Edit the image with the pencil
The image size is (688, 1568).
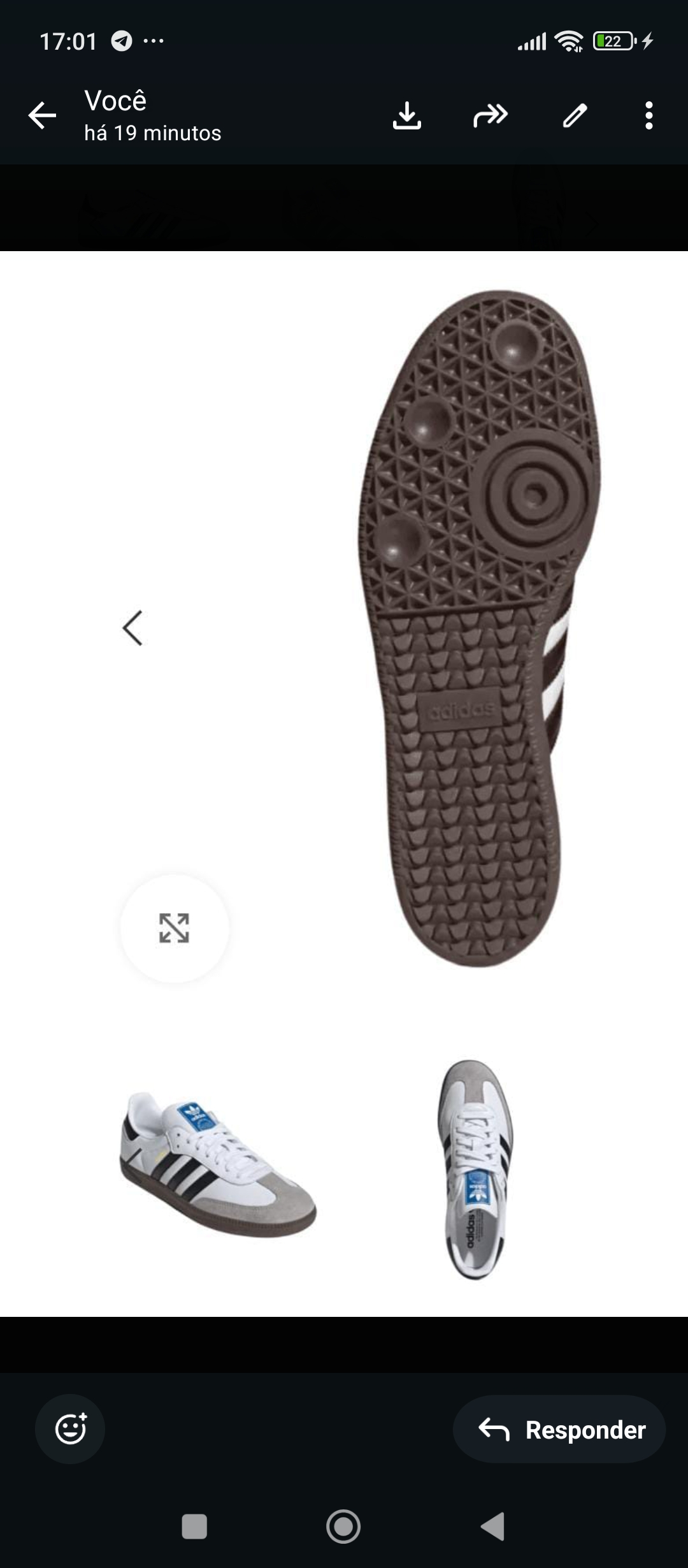coord(575,116)
